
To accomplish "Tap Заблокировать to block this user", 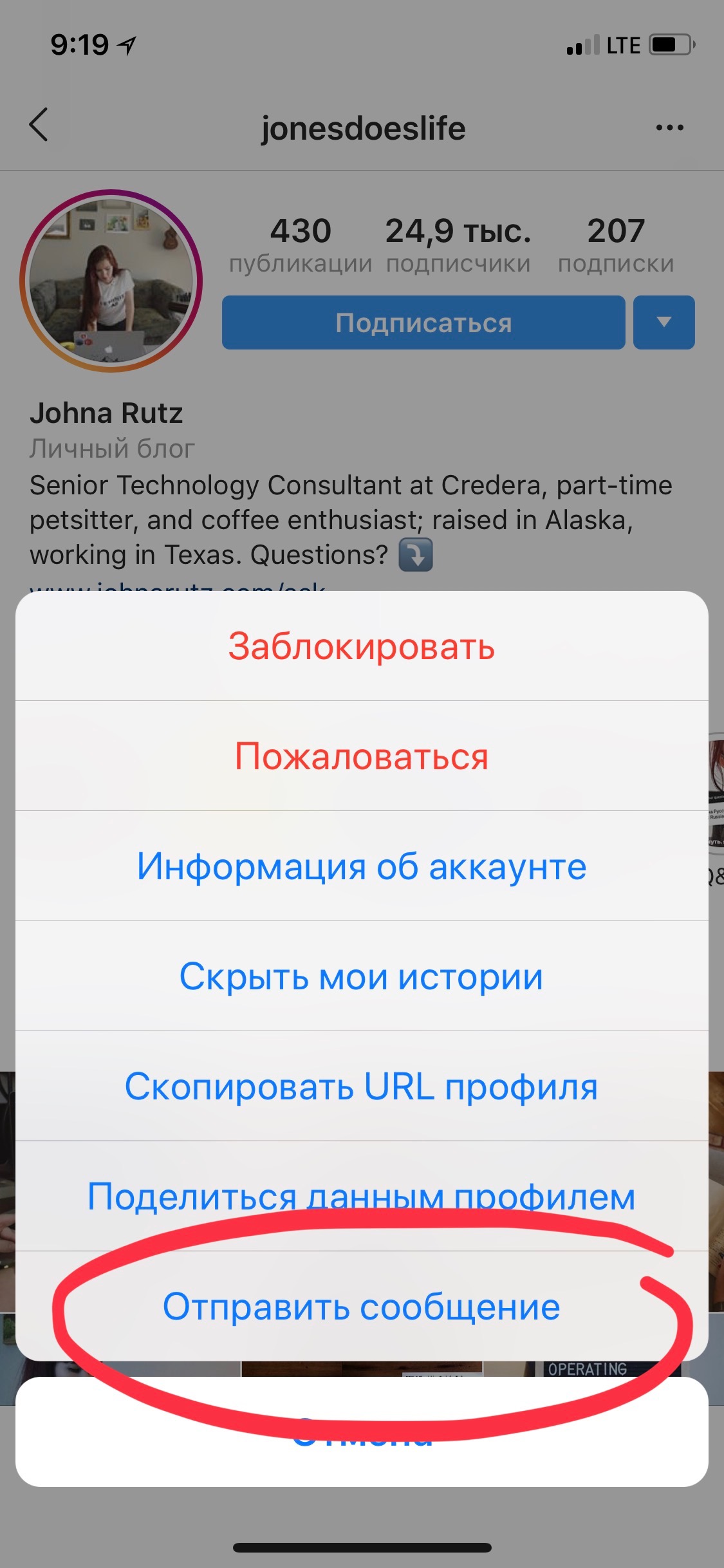I will (362, 646).
